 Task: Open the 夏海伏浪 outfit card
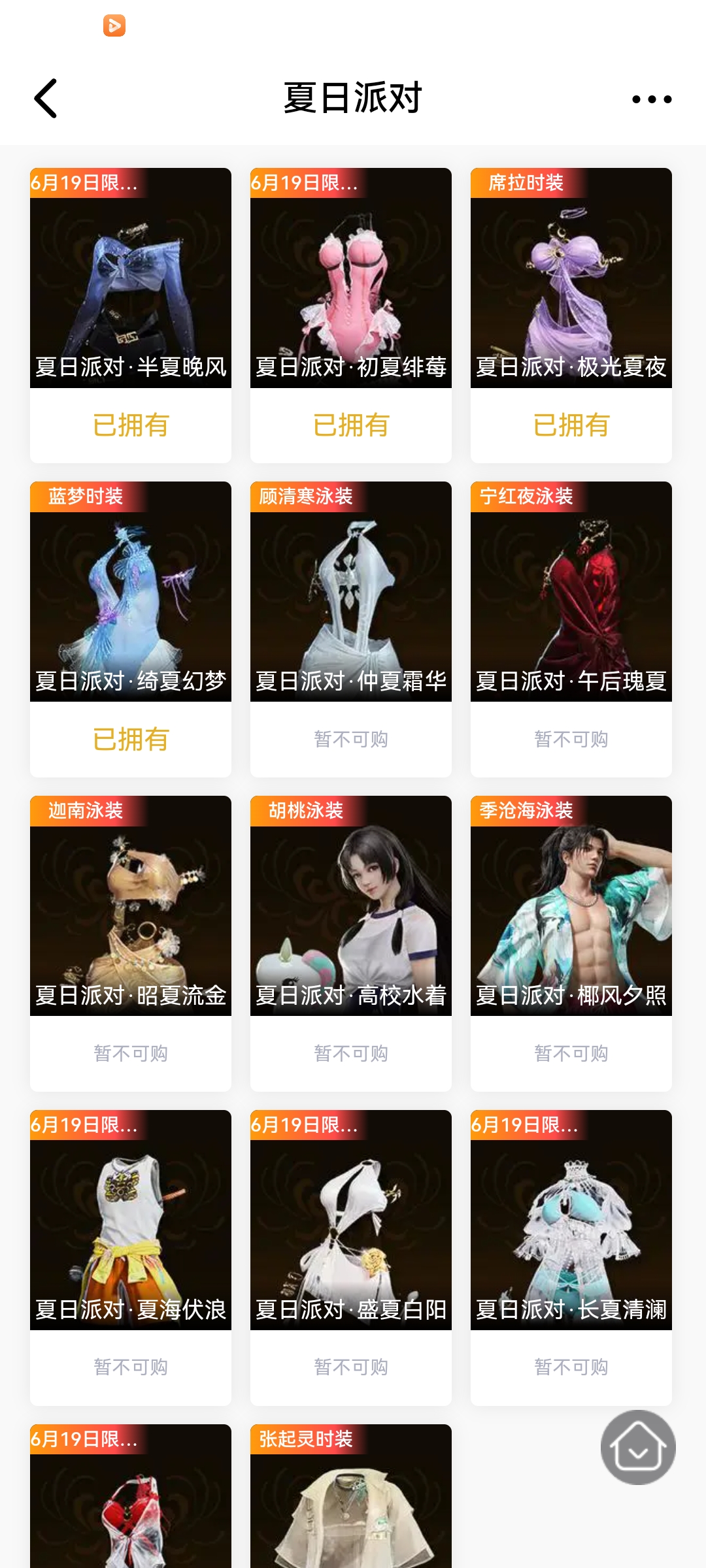tap(131, 1220)
